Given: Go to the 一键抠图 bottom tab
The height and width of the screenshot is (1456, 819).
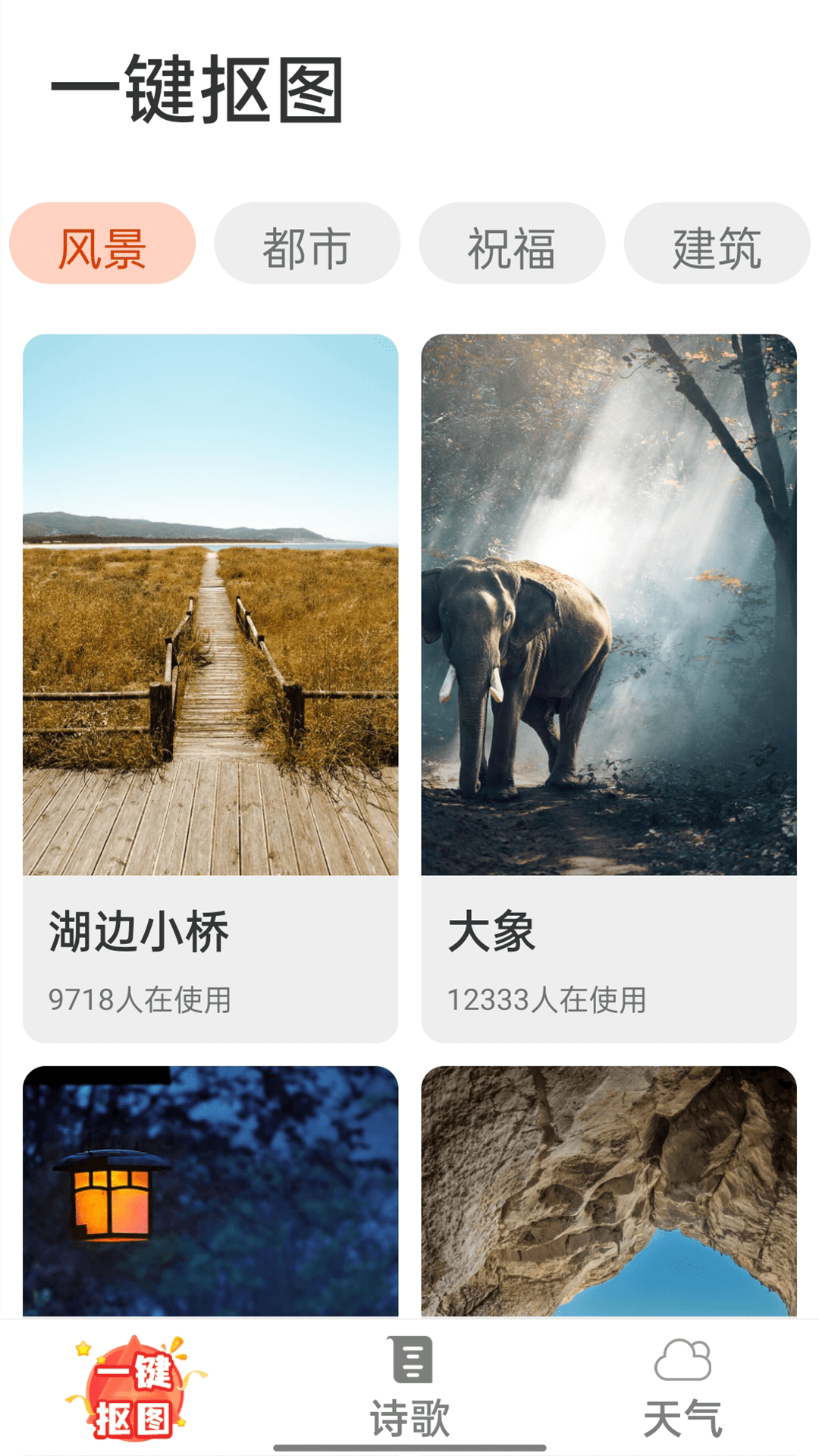Looking at the screenshot, I should pyautogui.click(x=136, y=1388).
